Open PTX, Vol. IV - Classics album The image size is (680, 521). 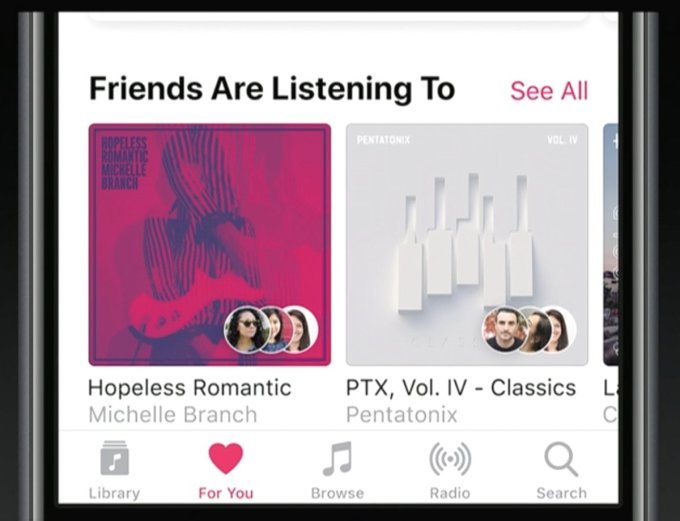(x=466, y=245)
